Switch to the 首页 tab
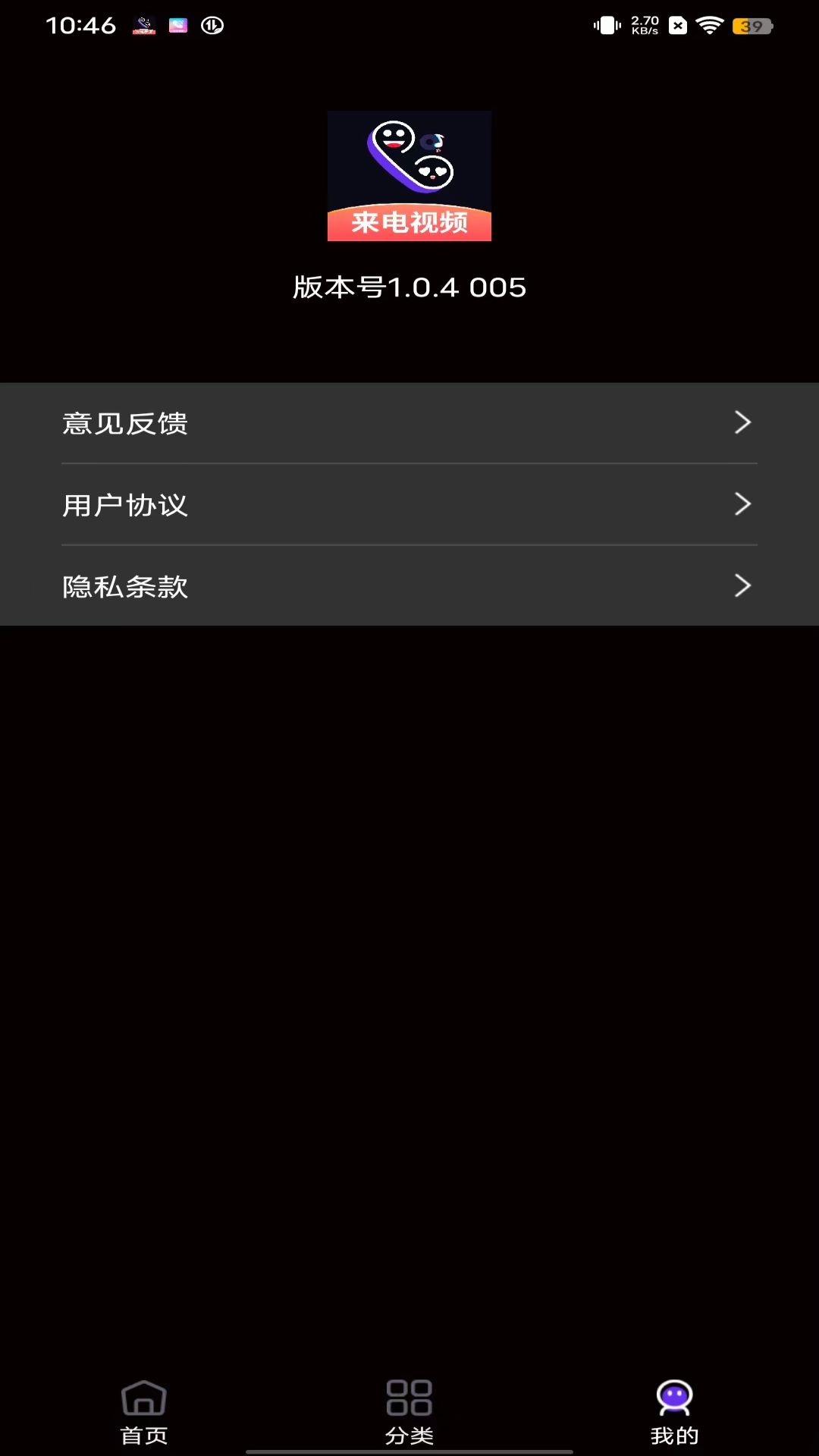Screen dimensions: 819x1456 [x=143, y=1418]
